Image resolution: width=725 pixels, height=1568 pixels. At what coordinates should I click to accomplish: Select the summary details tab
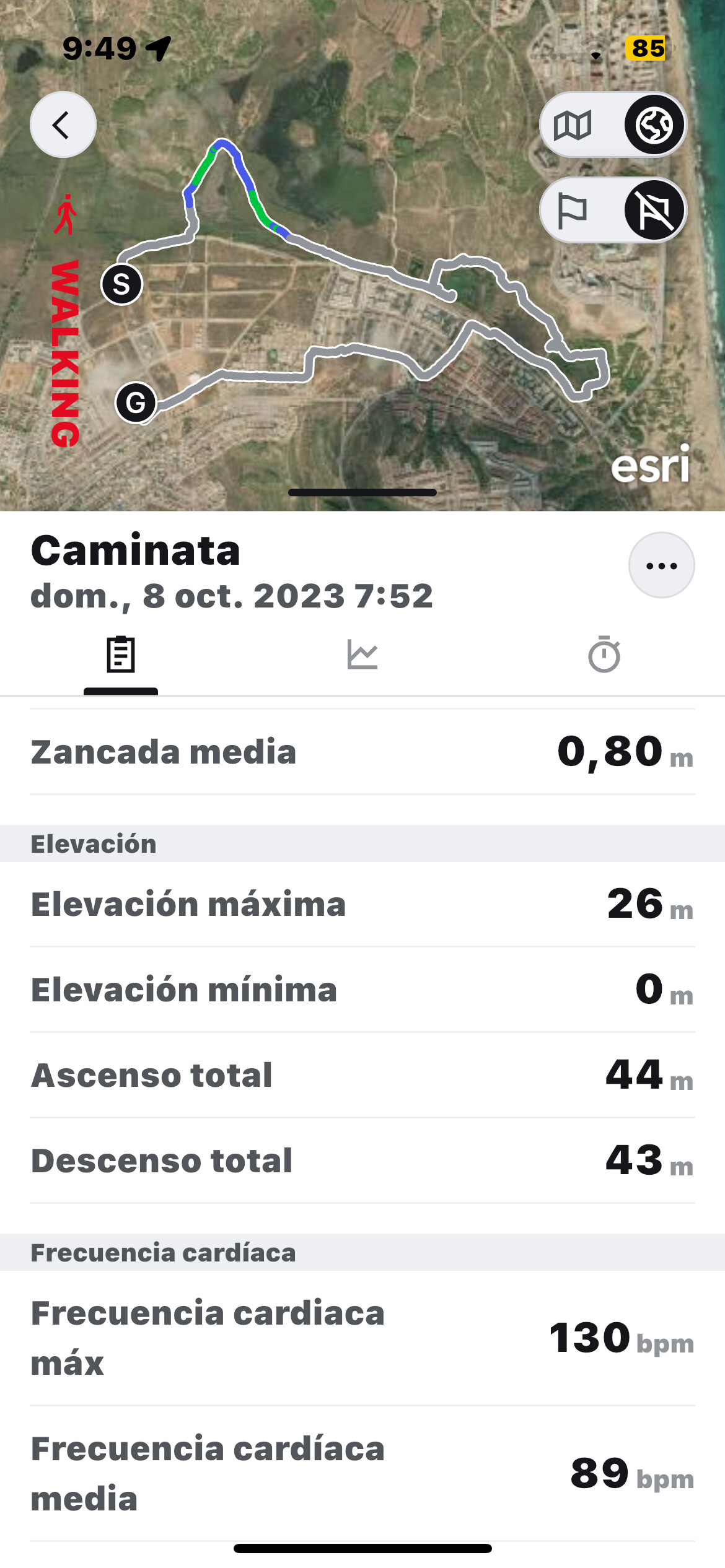[x=121, y=655]
